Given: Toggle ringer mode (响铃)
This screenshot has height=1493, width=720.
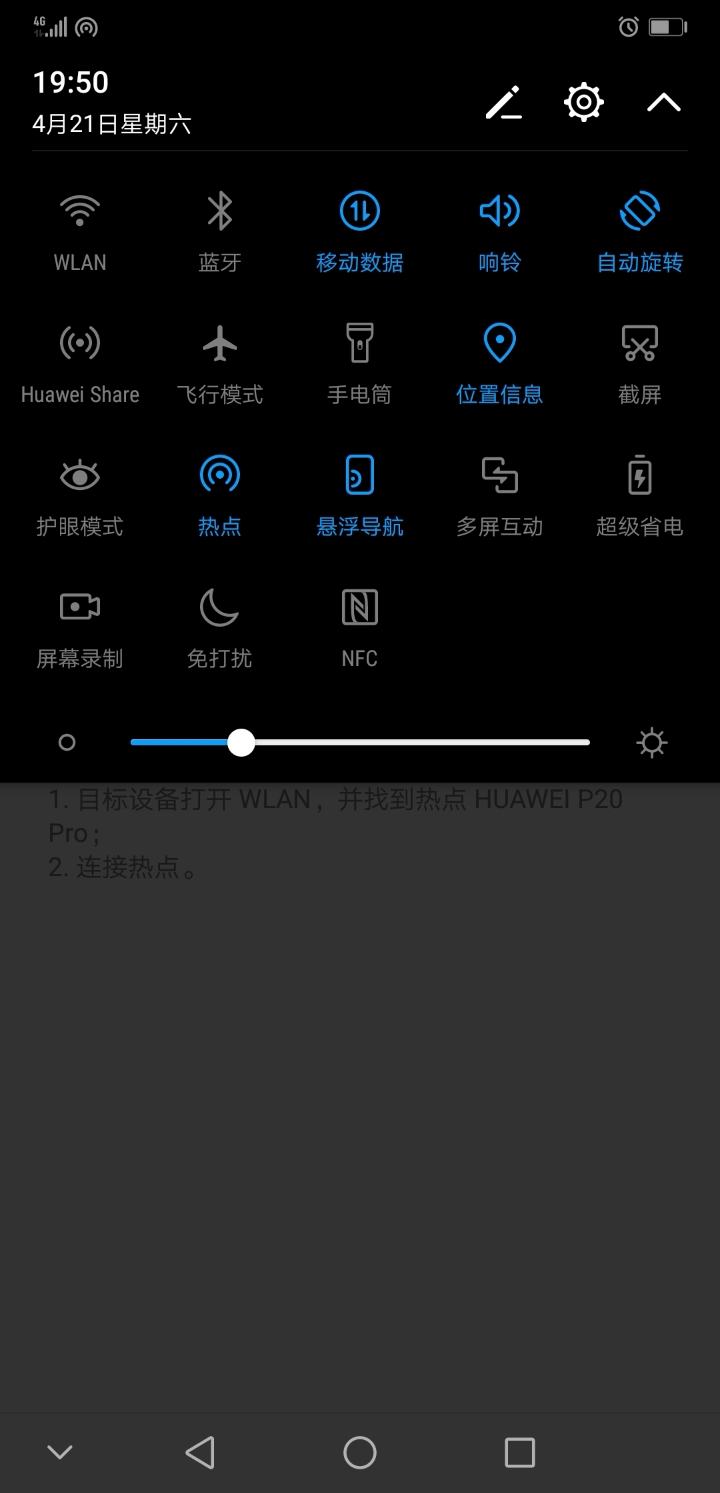Looking at the screenshot, I should click(x=499, y=212).
